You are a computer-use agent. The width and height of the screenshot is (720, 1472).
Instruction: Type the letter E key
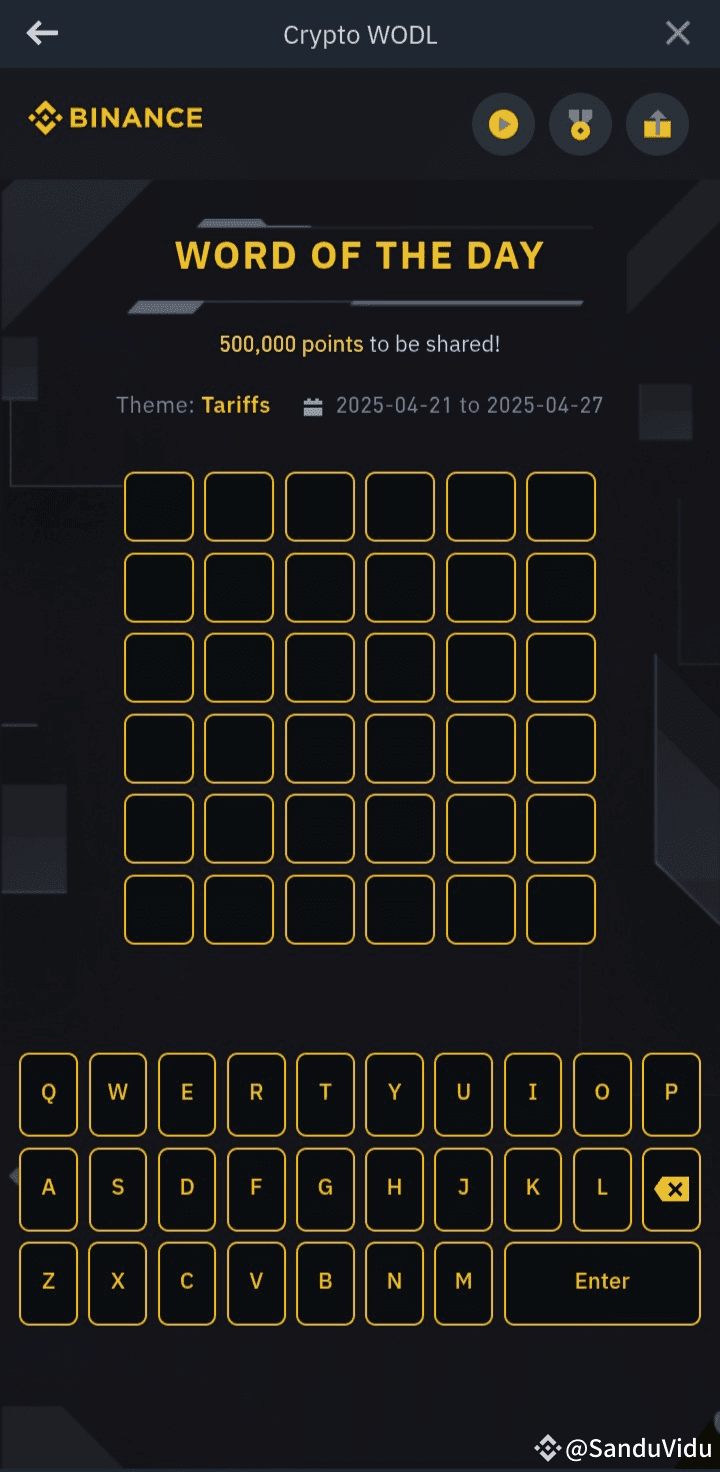pos(187,1093)
